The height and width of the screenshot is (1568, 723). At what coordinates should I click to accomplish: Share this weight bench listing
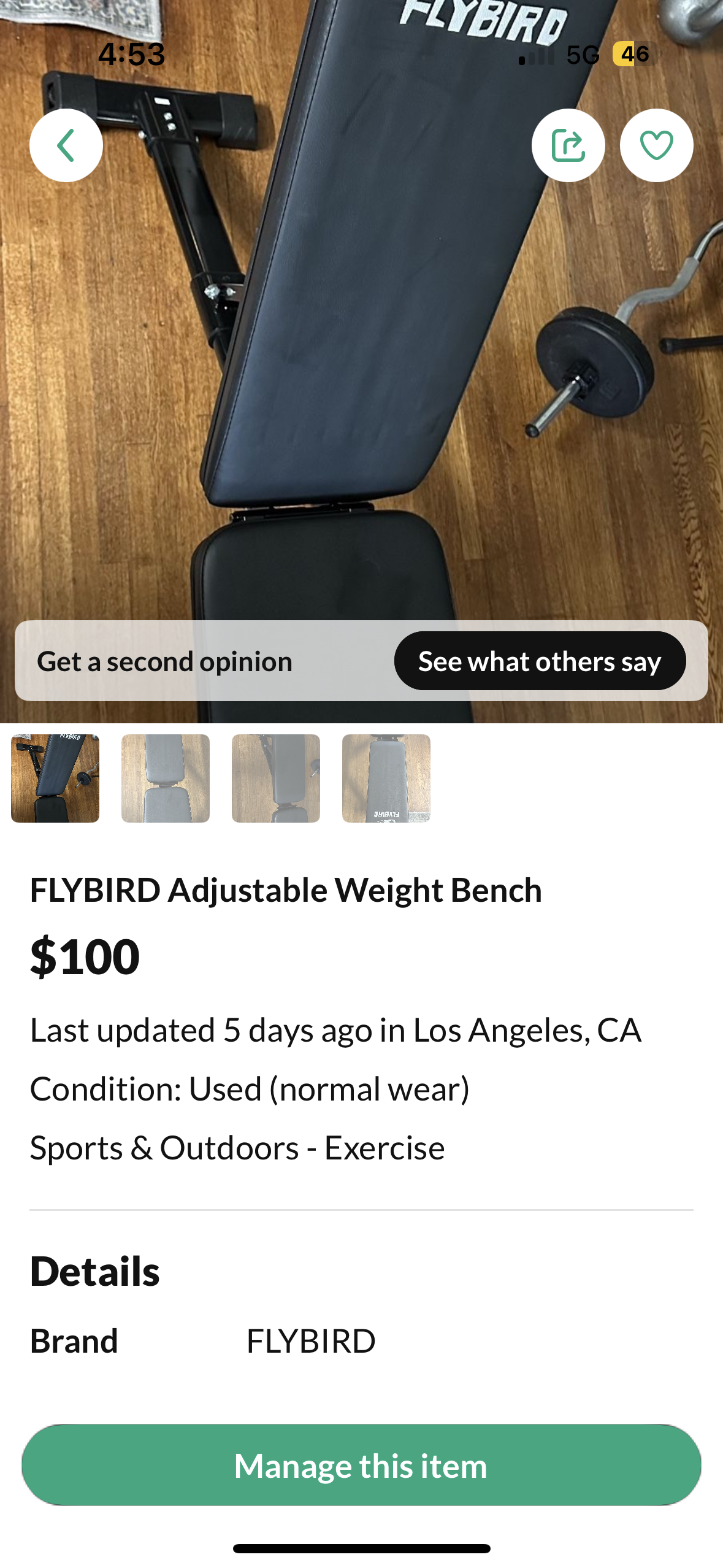pos(568,145)
